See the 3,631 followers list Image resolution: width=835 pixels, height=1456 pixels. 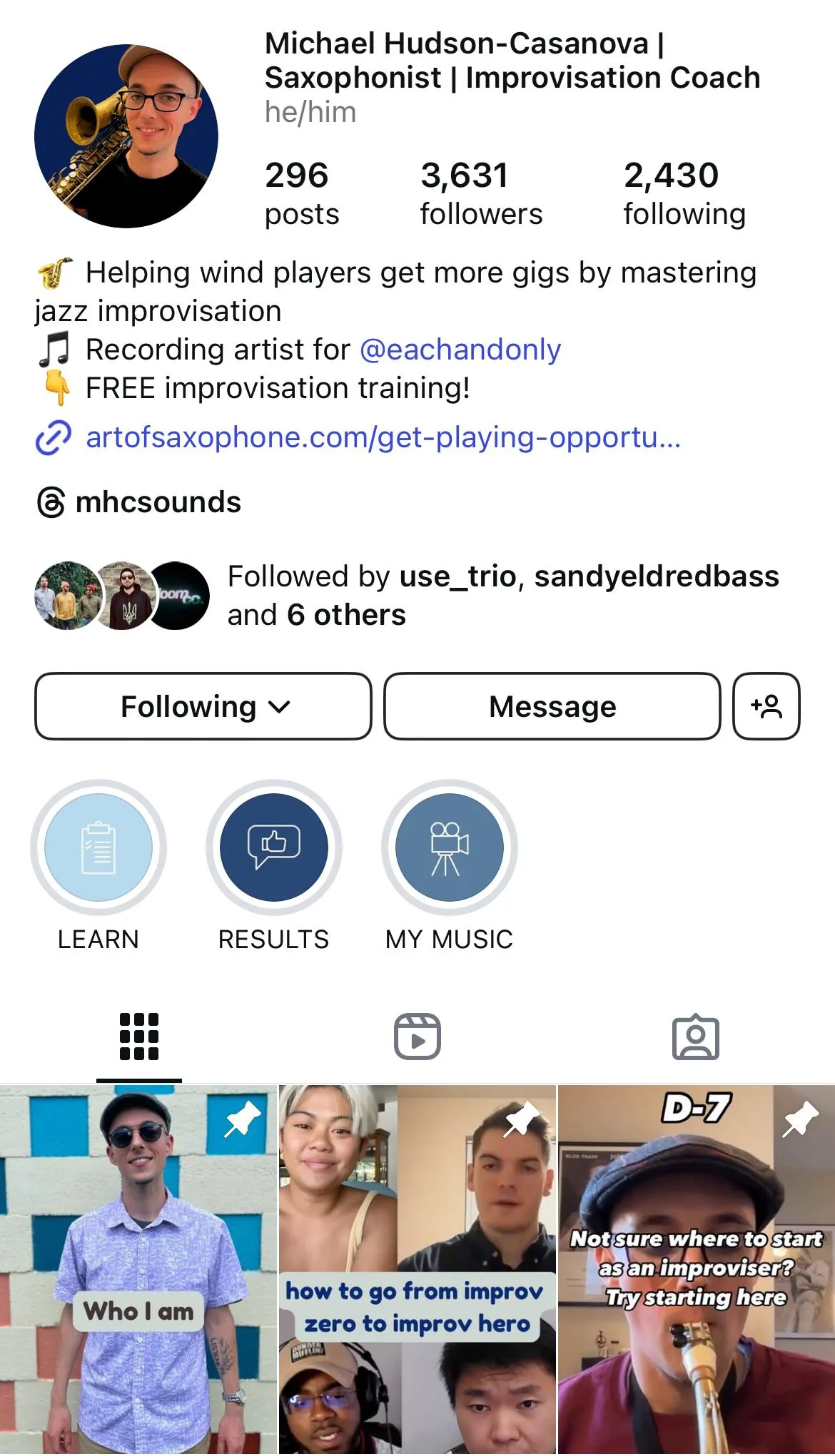click(x=481, y=194)
